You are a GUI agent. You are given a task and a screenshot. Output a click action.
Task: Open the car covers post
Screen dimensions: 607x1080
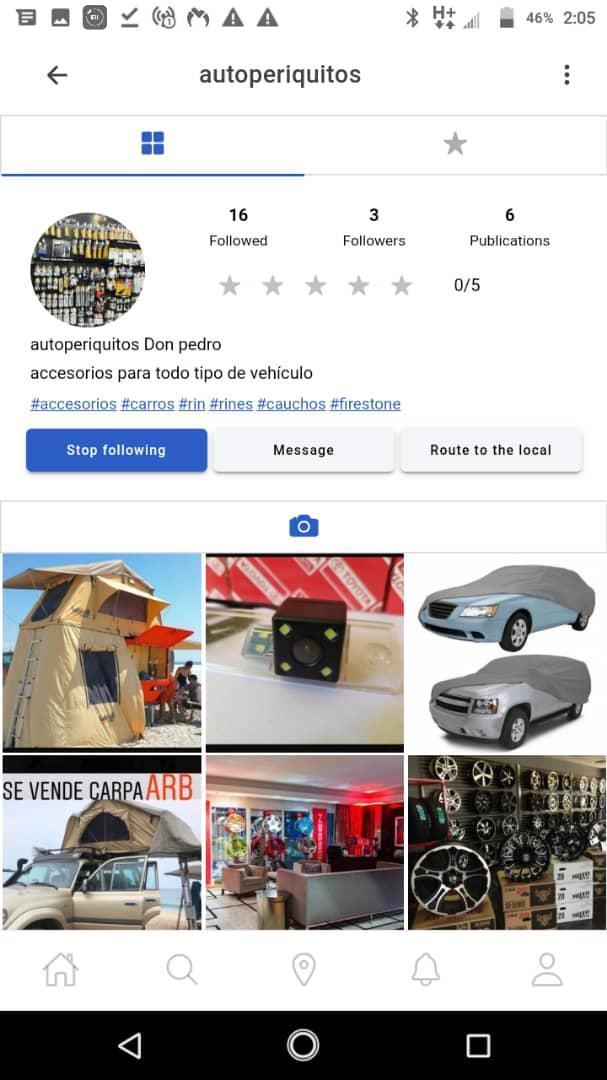[506, 651]
